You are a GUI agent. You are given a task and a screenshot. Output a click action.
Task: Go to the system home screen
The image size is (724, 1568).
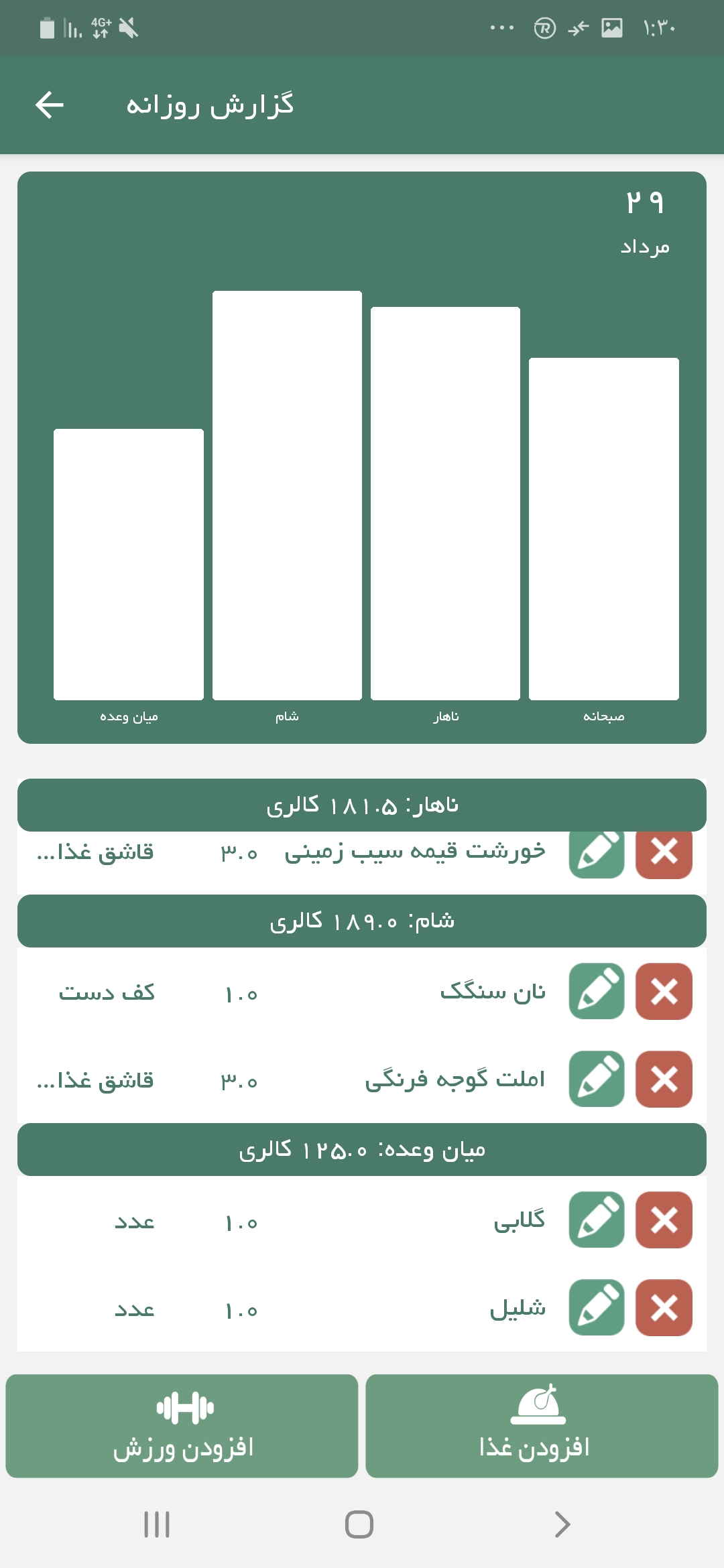[359, 1524]
